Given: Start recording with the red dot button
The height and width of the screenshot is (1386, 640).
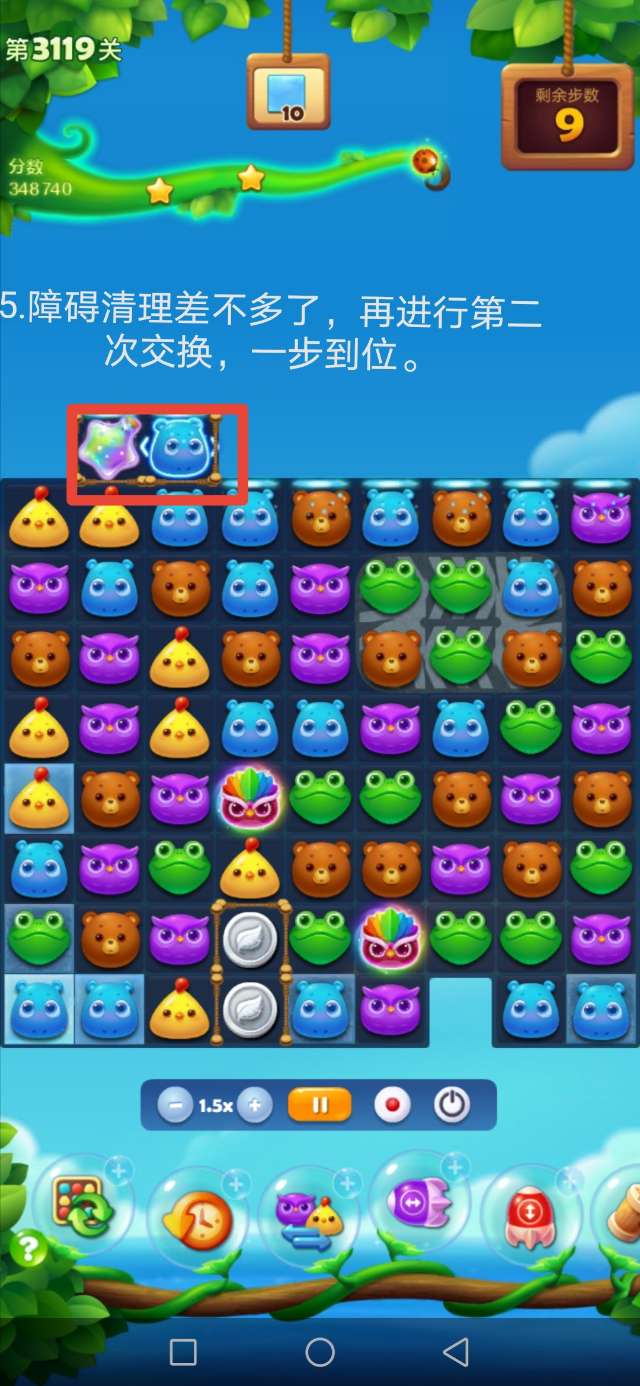Looking at the screenshot, I should 392,1106.
